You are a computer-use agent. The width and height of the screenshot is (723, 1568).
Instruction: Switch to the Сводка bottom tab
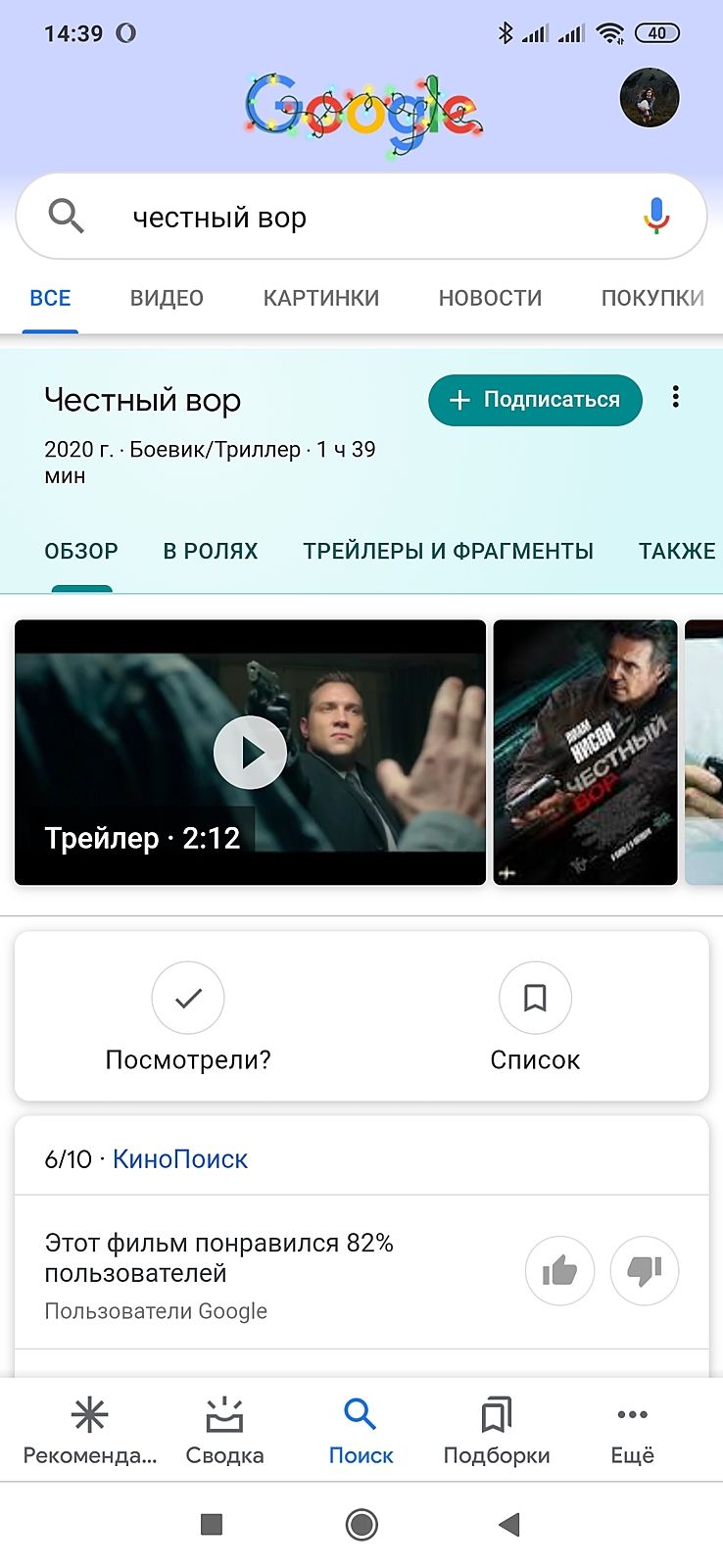(x=224, y=1431)
